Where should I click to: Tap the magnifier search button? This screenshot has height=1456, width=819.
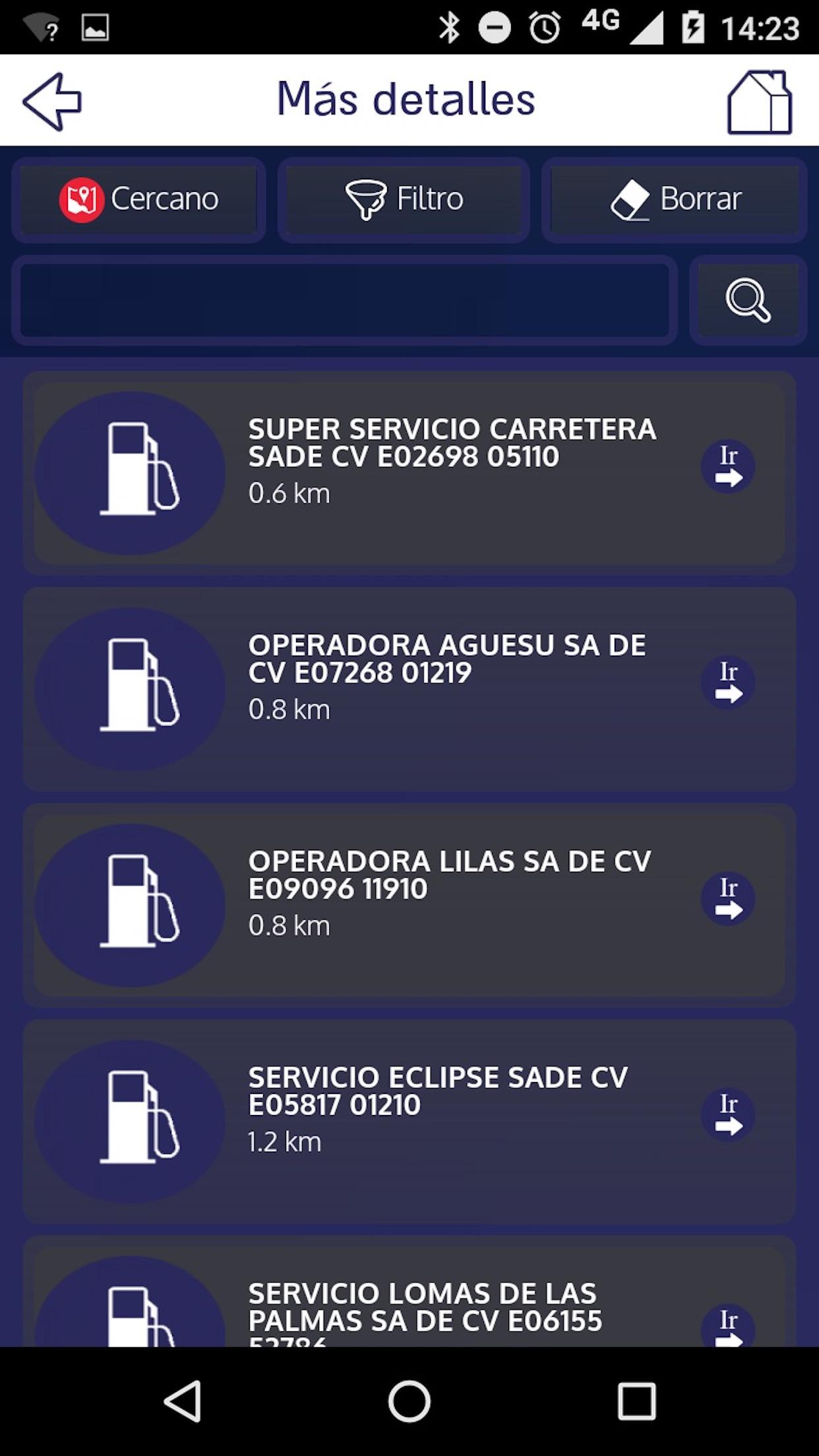(x=748, y=301)
